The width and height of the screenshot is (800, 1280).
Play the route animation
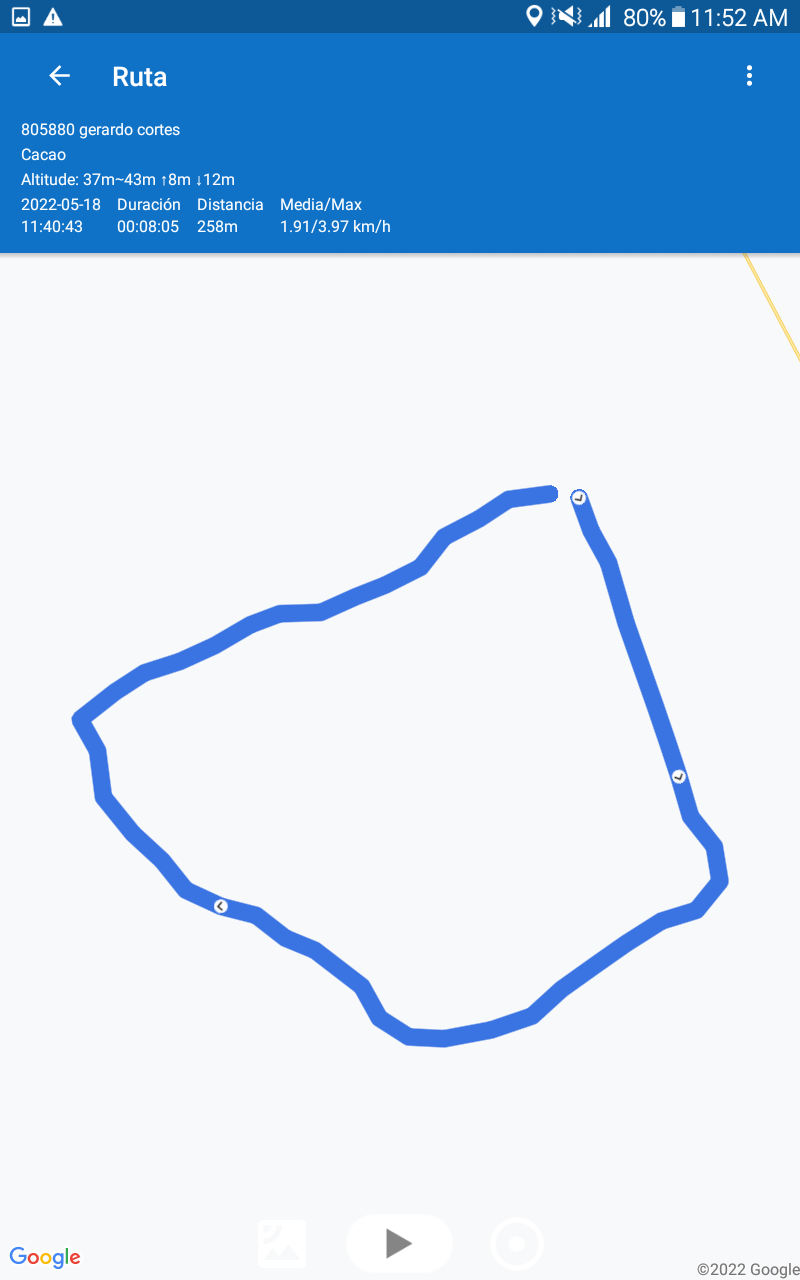pyautogui.click(x=399, y=1243)
